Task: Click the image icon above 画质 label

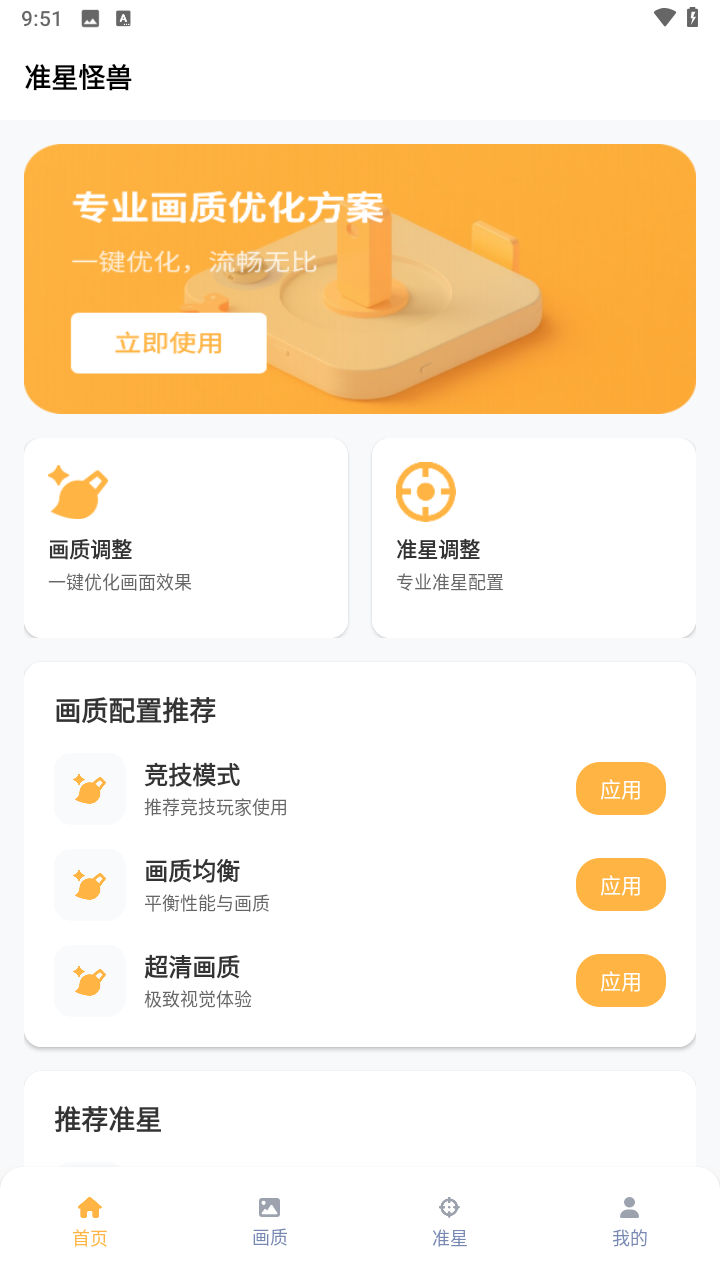Action: pyautogui.click(x=269, y=1207)
